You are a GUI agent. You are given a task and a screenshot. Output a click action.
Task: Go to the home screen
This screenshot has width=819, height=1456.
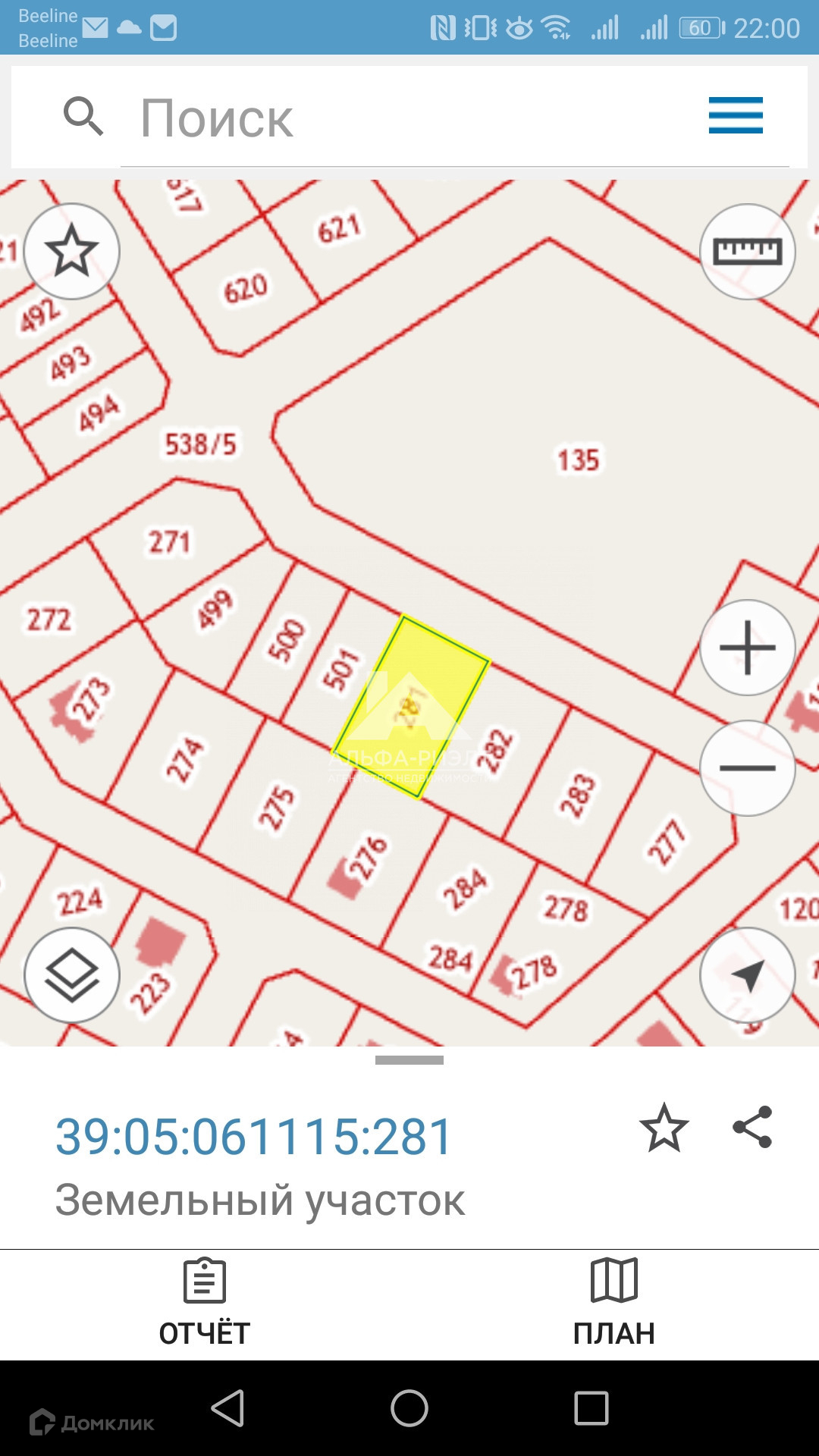tap(409, 1408)
